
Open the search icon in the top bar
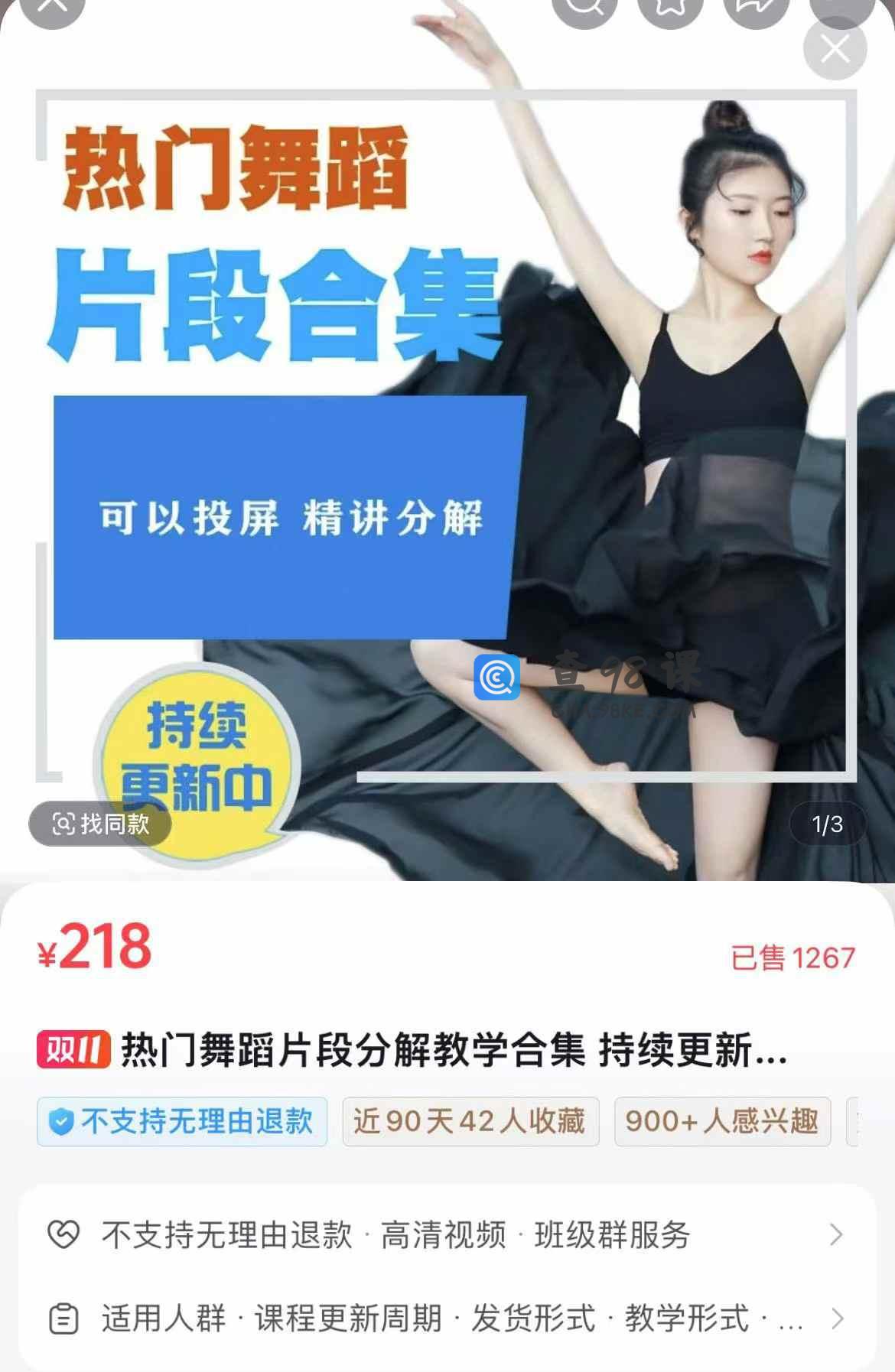tap(584, 9)
